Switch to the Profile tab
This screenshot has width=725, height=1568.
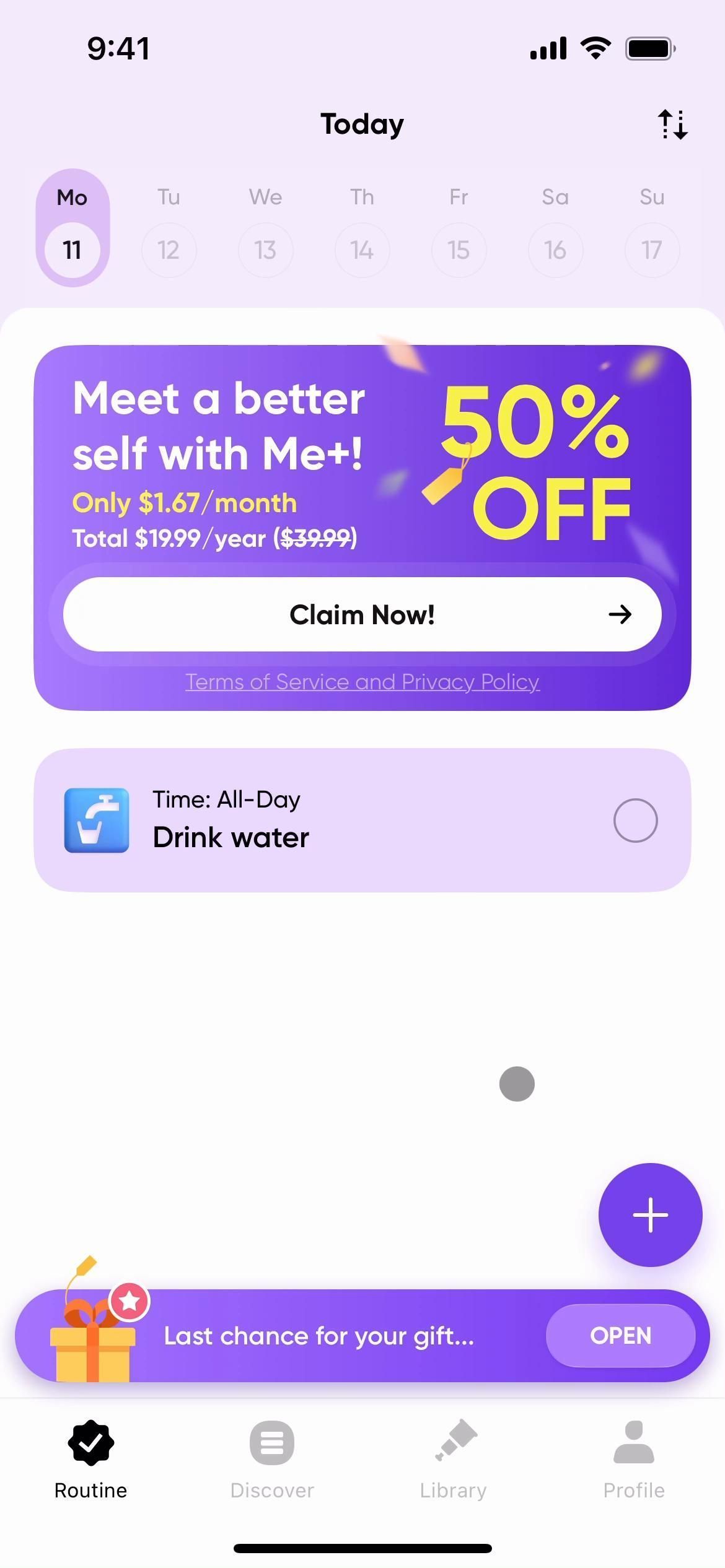point(634,1459)
